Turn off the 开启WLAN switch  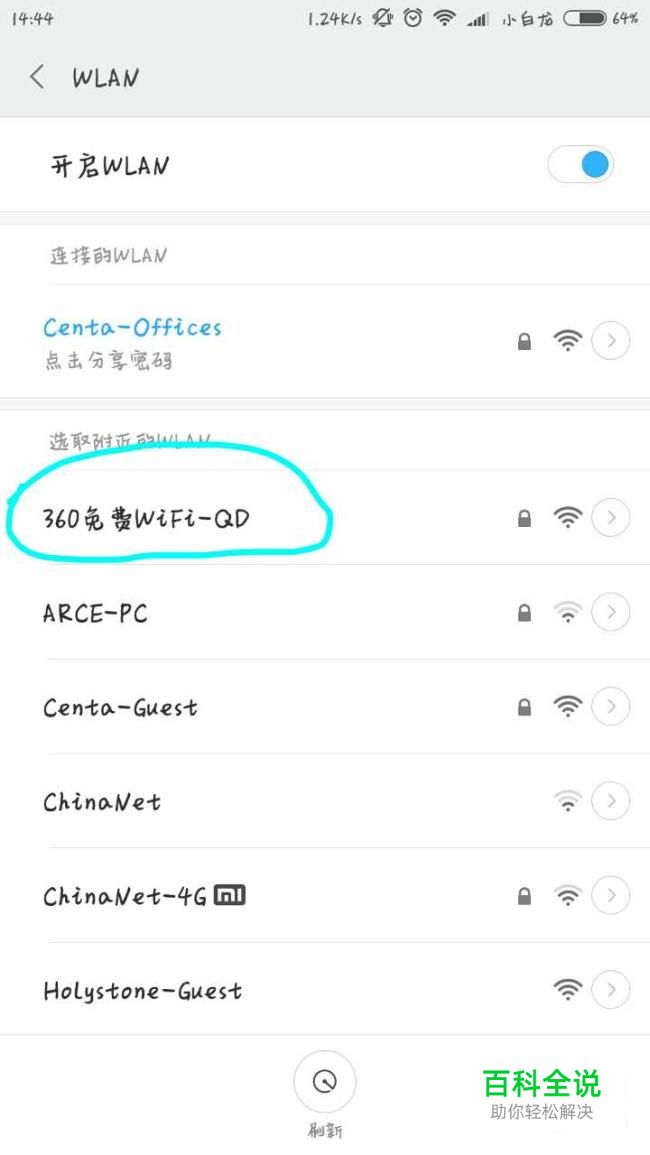click(581, 164)
